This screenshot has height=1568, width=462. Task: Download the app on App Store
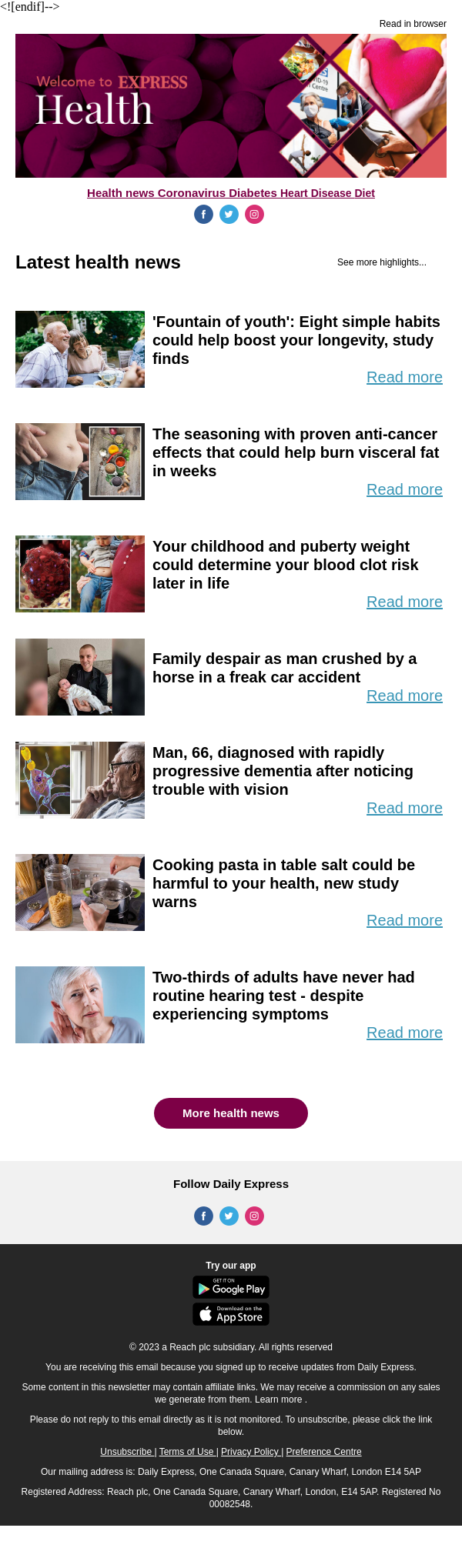coord(231,1314)
